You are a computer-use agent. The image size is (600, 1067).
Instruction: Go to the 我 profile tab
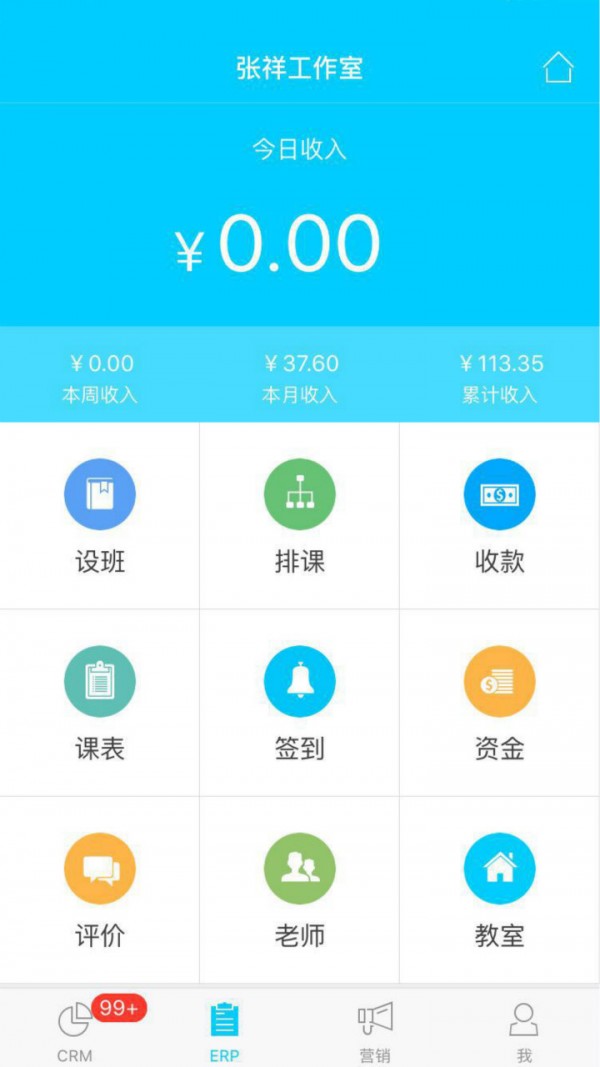pos(524,1030)
